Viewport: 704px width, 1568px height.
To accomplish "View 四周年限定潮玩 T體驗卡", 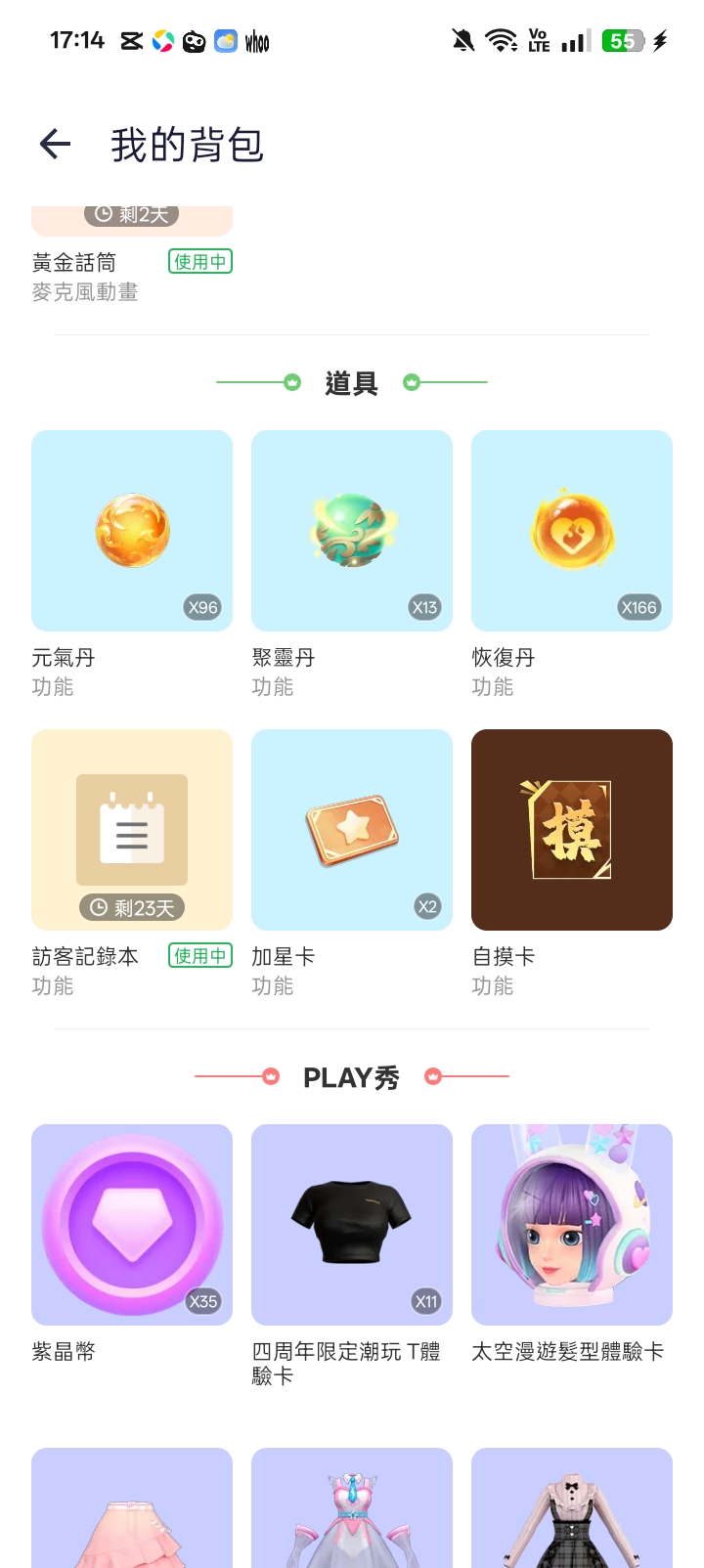I will point(352,1225).
